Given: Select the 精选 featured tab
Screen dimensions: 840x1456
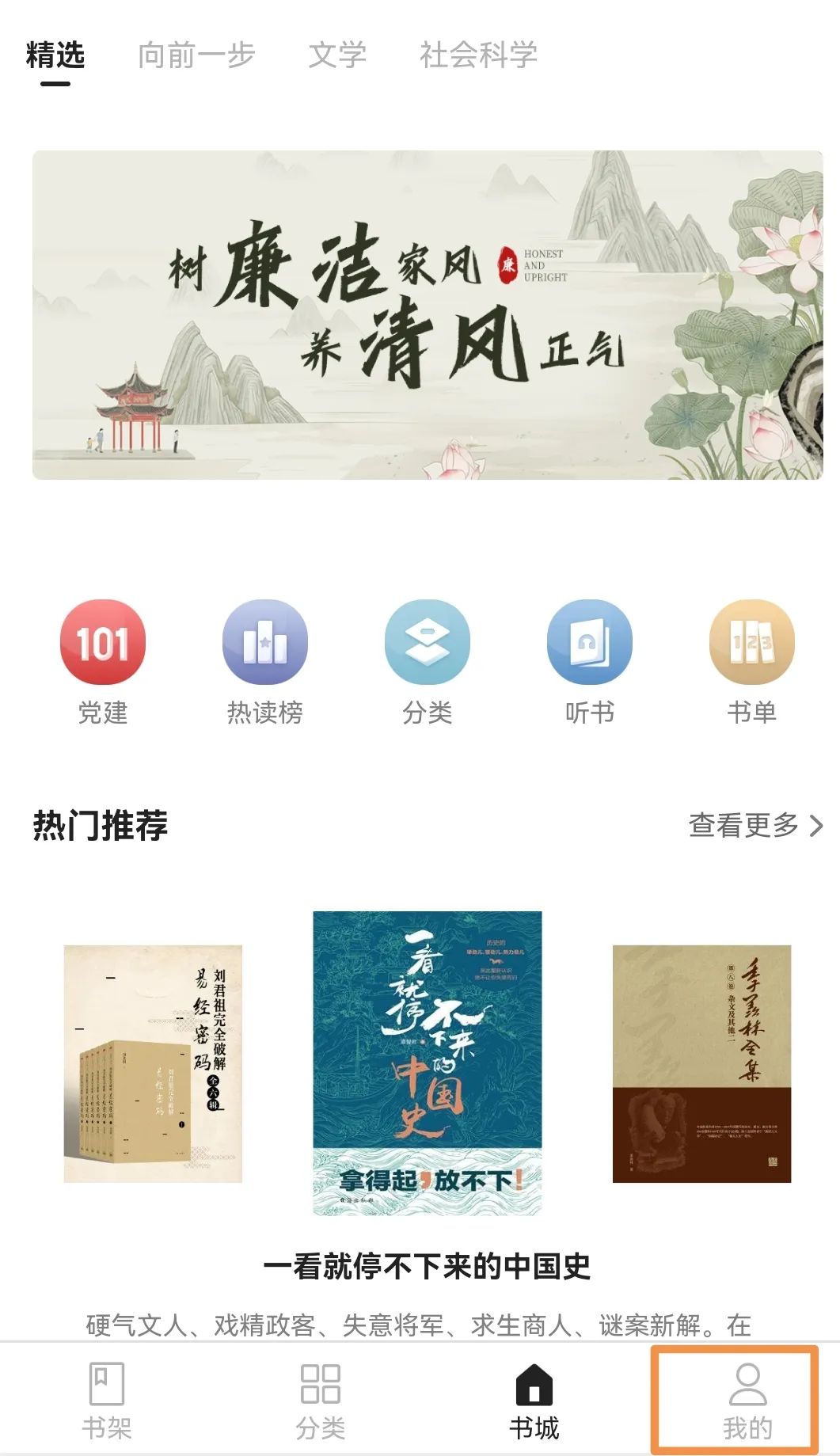Looking at the screenshot, I should tap(54, 54).
